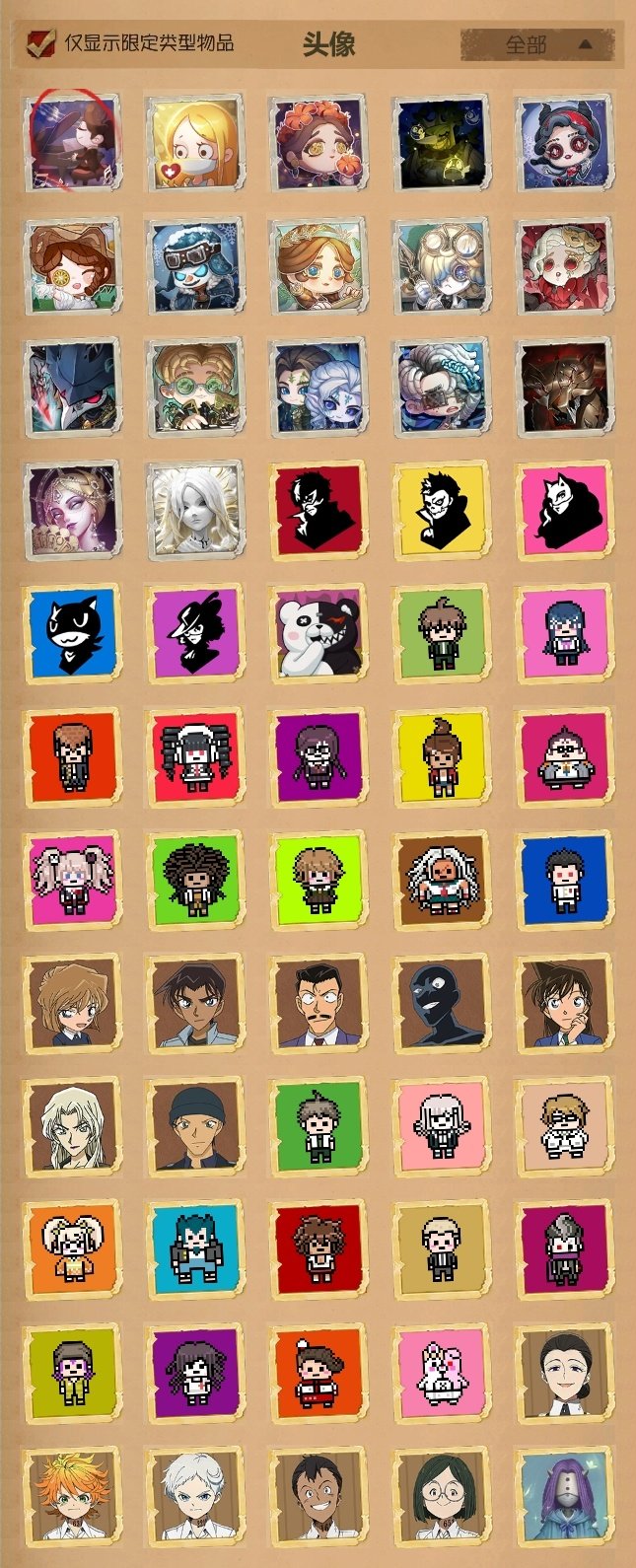Select the masked silhouette avatar on red background
This screenshot has width=636, height=1568.
tap(318, 510)
